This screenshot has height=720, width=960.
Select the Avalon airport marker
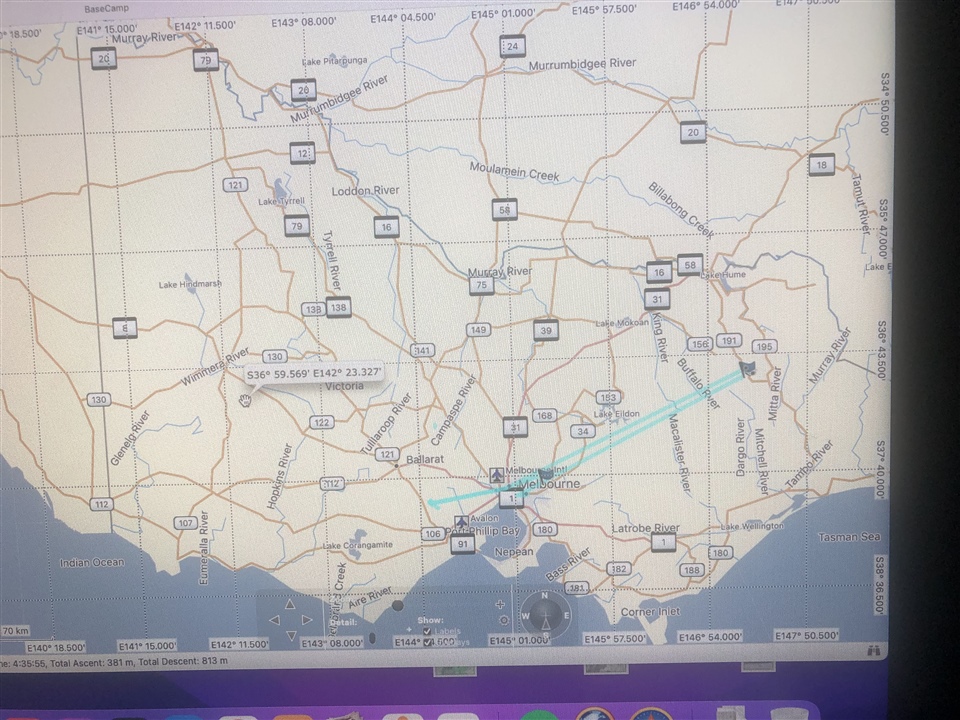(x=460, y=522)
